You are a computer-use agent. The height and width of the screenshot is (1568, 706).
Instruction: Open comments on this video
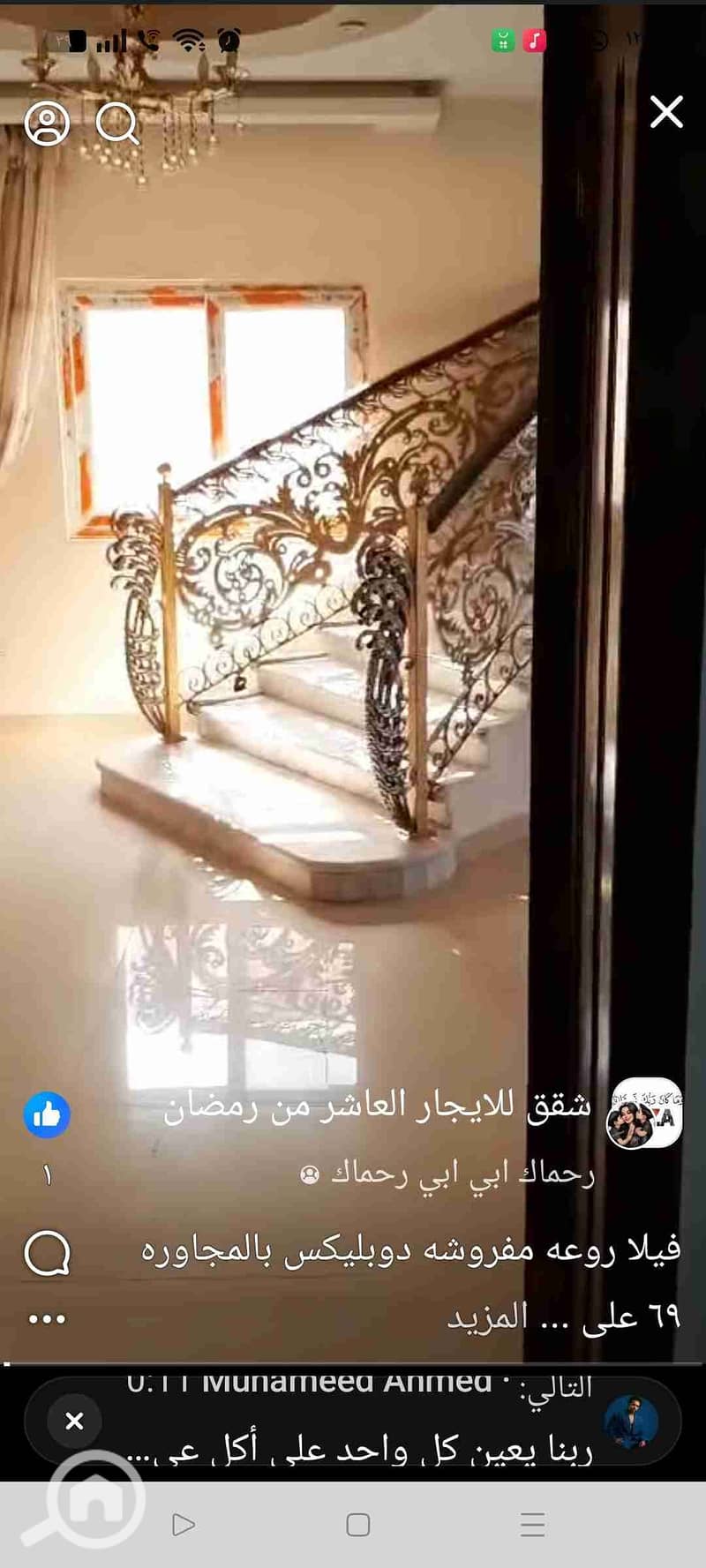click(x=47, y=1254)
